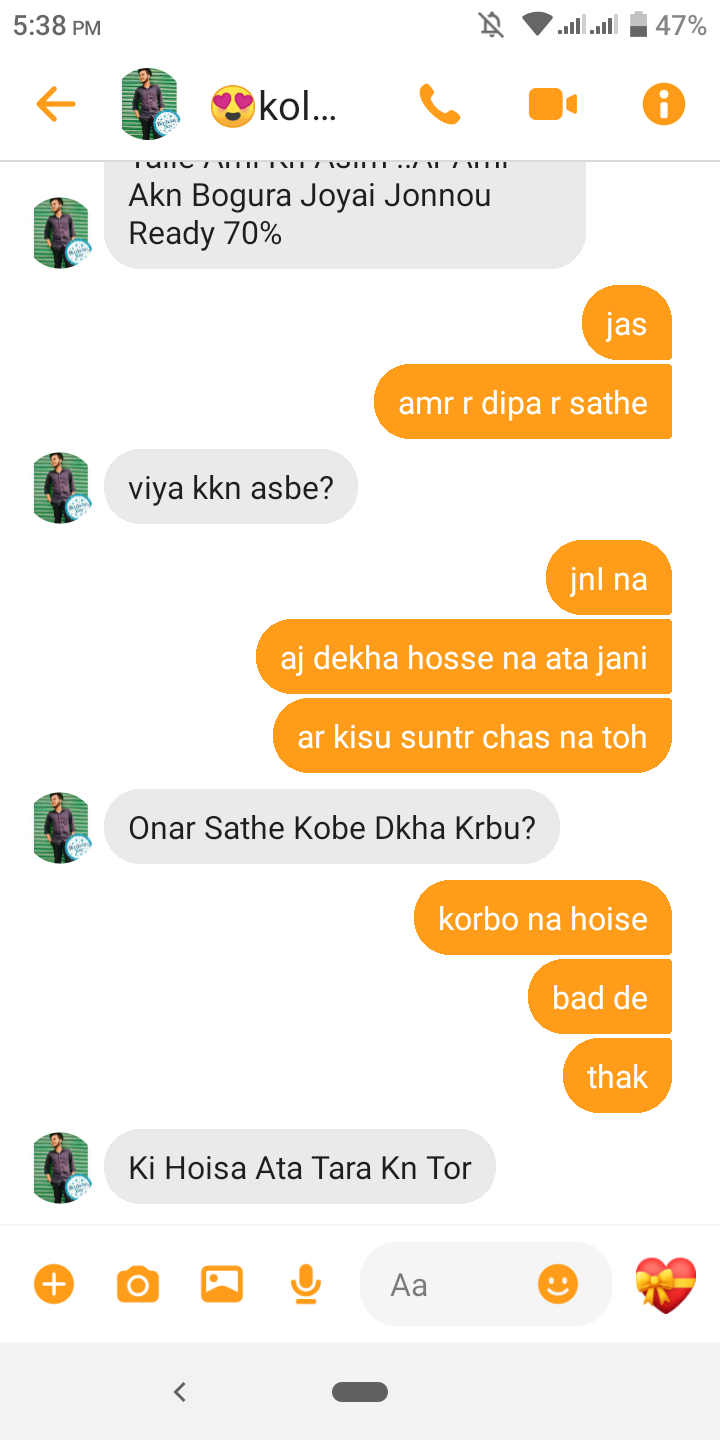Go back using the orange arrow
This screenshot has width=720, height=1440.
[55, 104]
